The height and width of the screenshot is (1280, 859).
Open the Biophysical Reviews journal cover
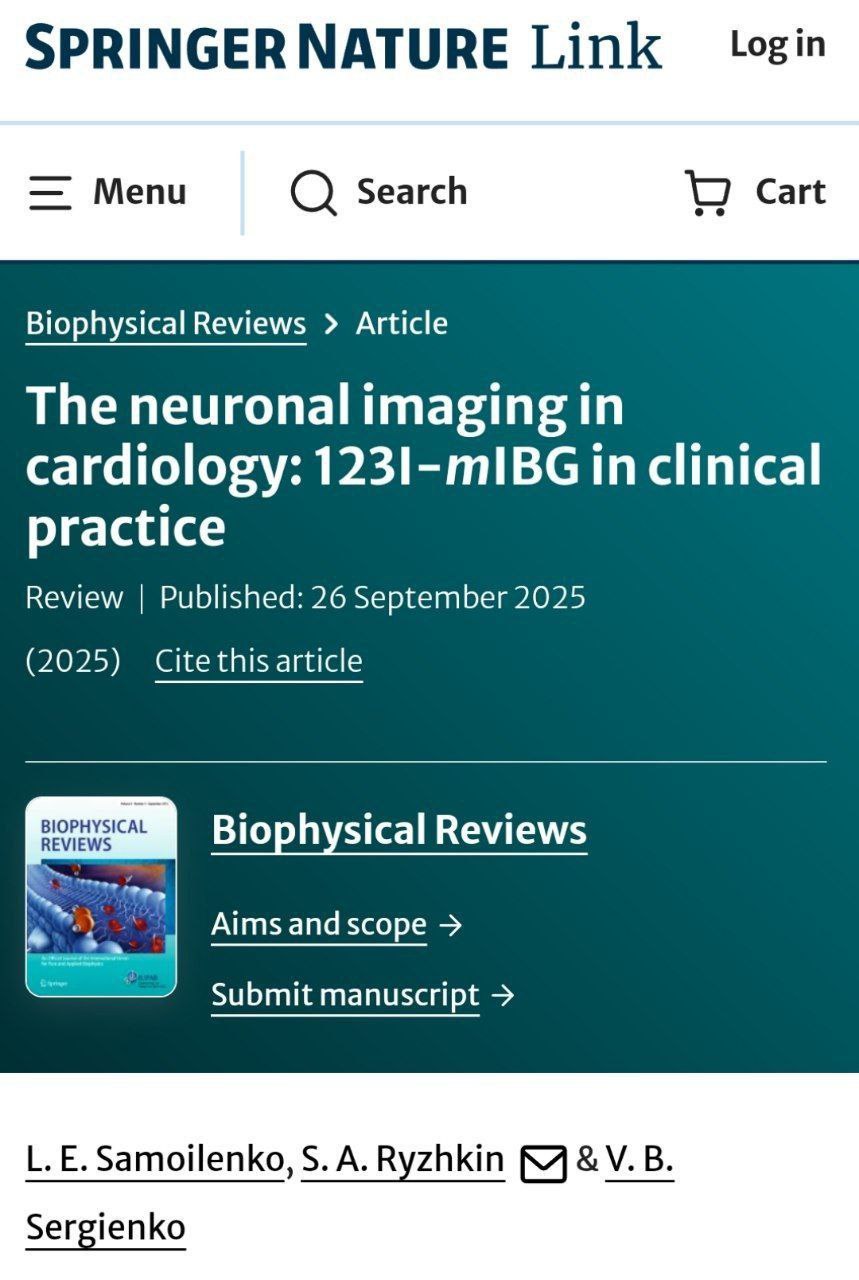pos(101,896)
